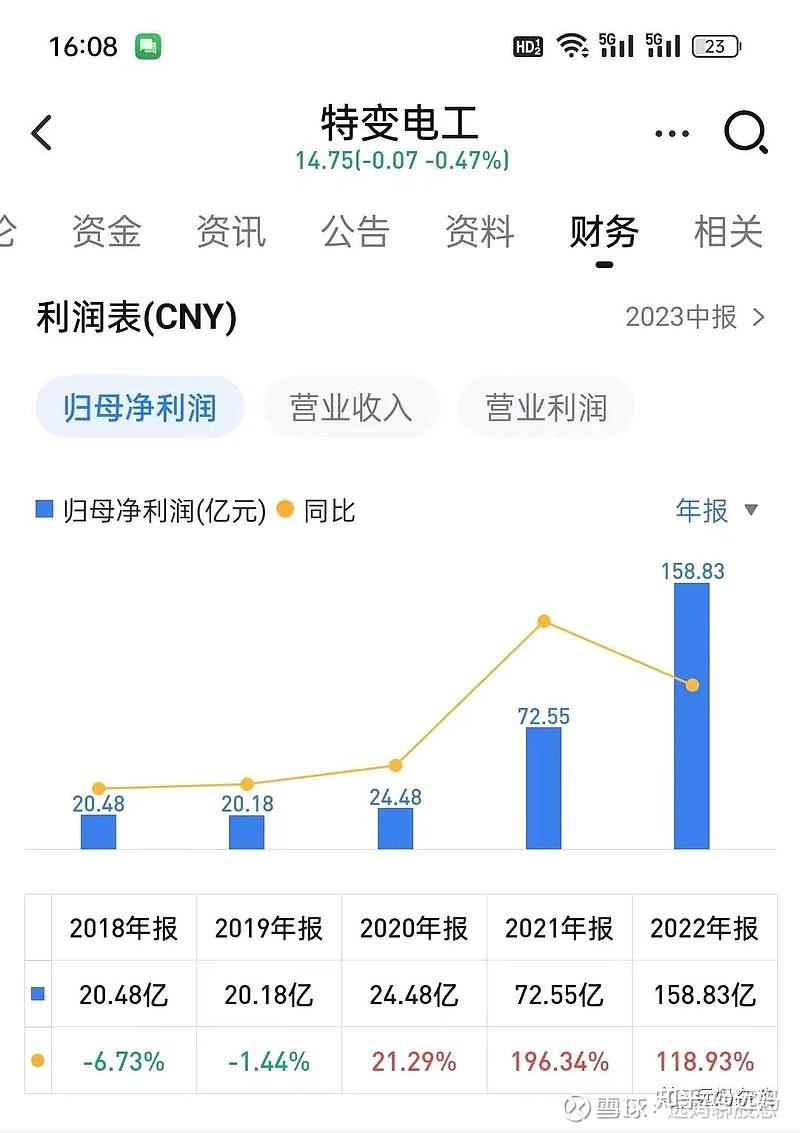Viewport: 800px width, 1133px height.
Task: Keep 归母净利润 pill selected
Action: point(138,406)
